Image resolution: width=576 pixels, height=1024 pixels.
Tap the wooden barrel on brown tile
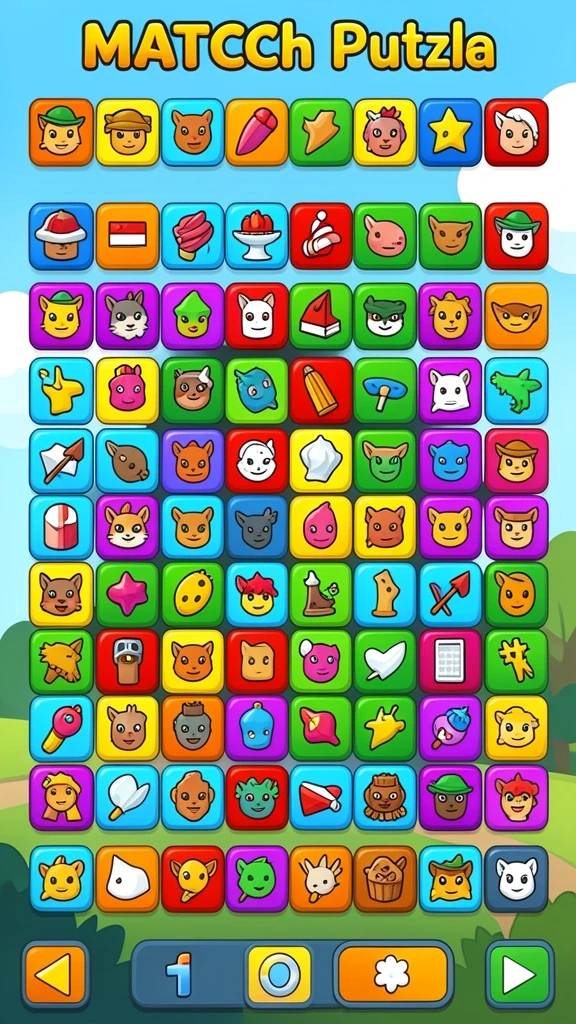pyautogui.click(x=385, y=878)
